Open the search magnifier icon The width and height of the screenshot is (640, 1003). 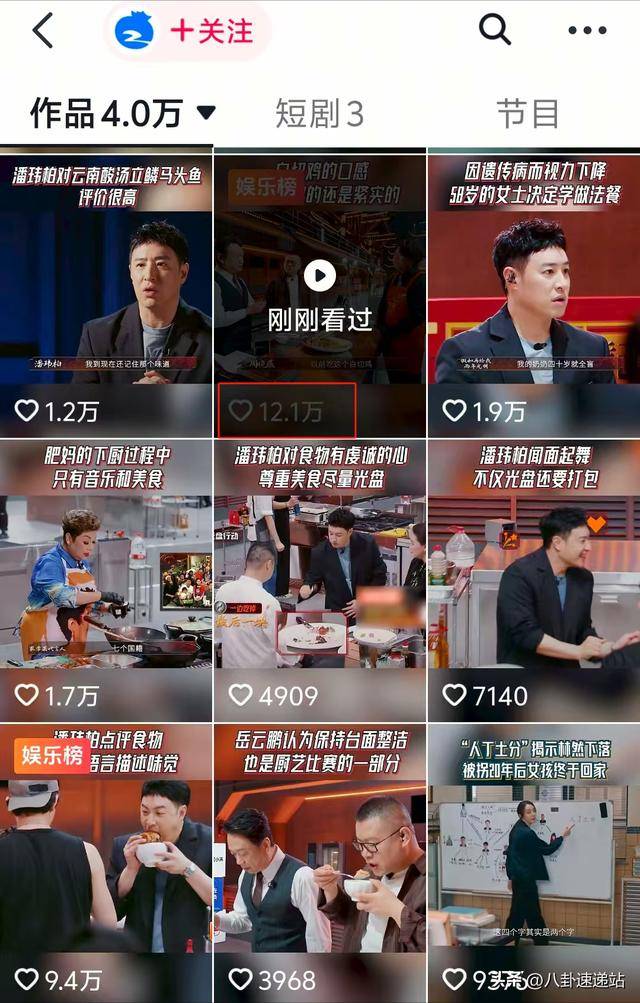[494, 31]
